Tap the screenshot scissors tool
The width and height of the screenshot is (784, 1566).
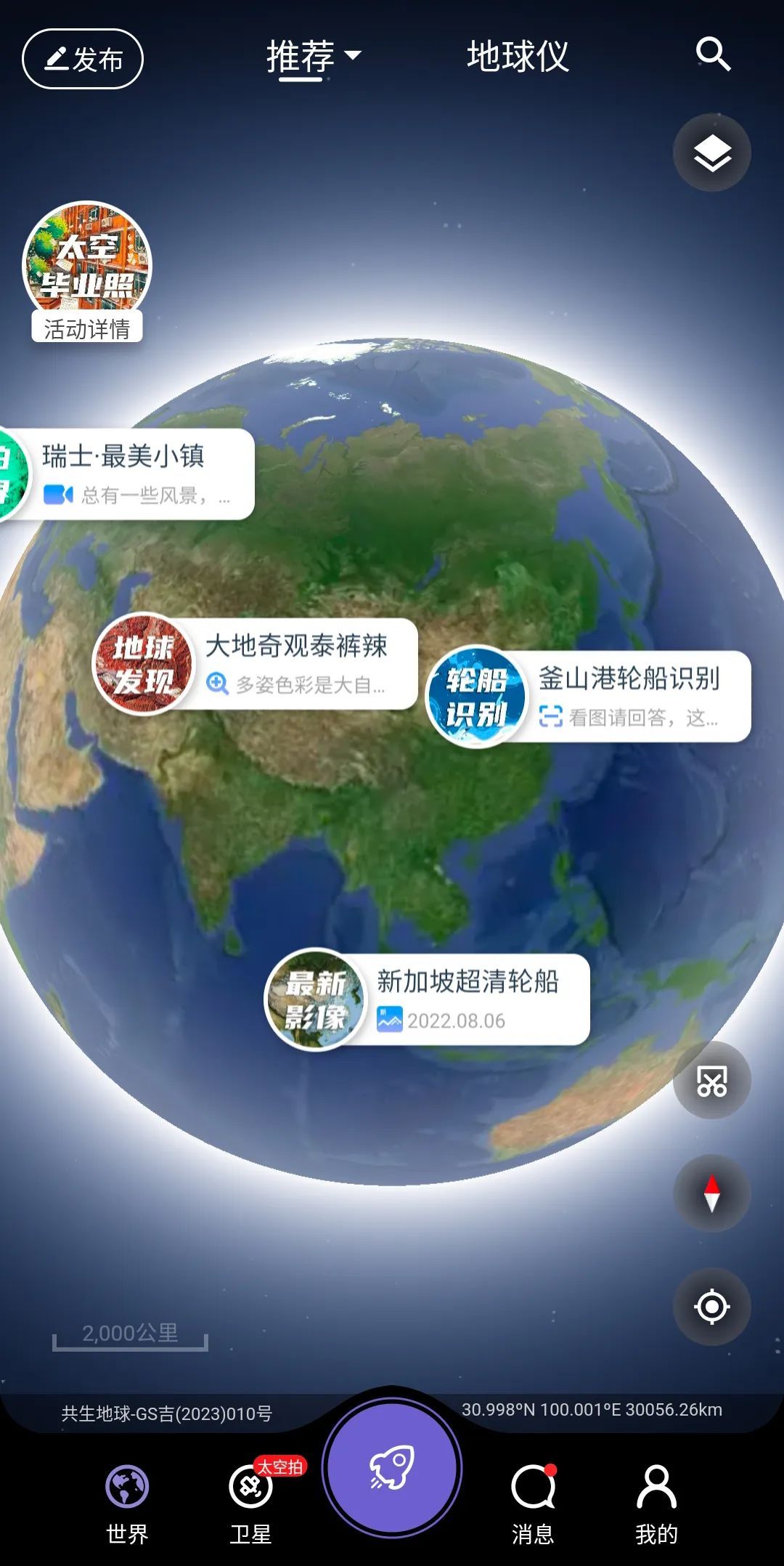[x=711, y=1081]
